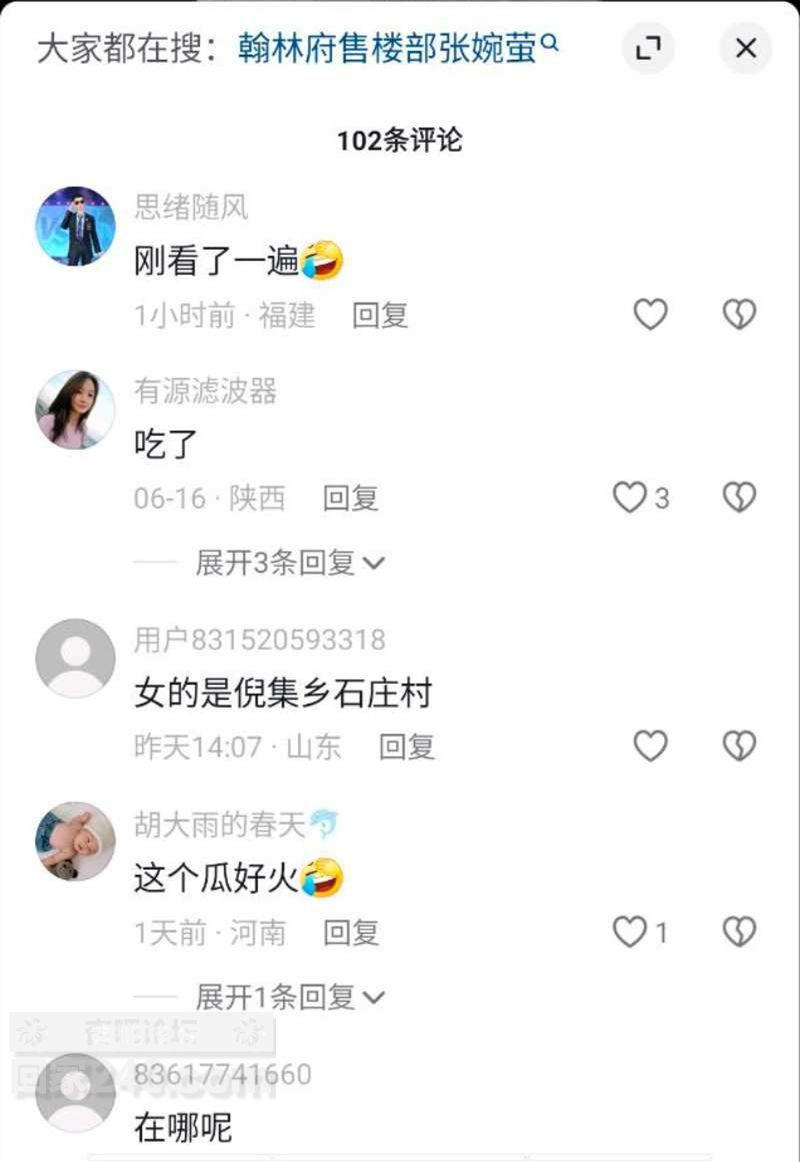800x1162 pixels.
Task: Like the comment 女的是倪集乡石庄村
Action: (x=650, y=745)
